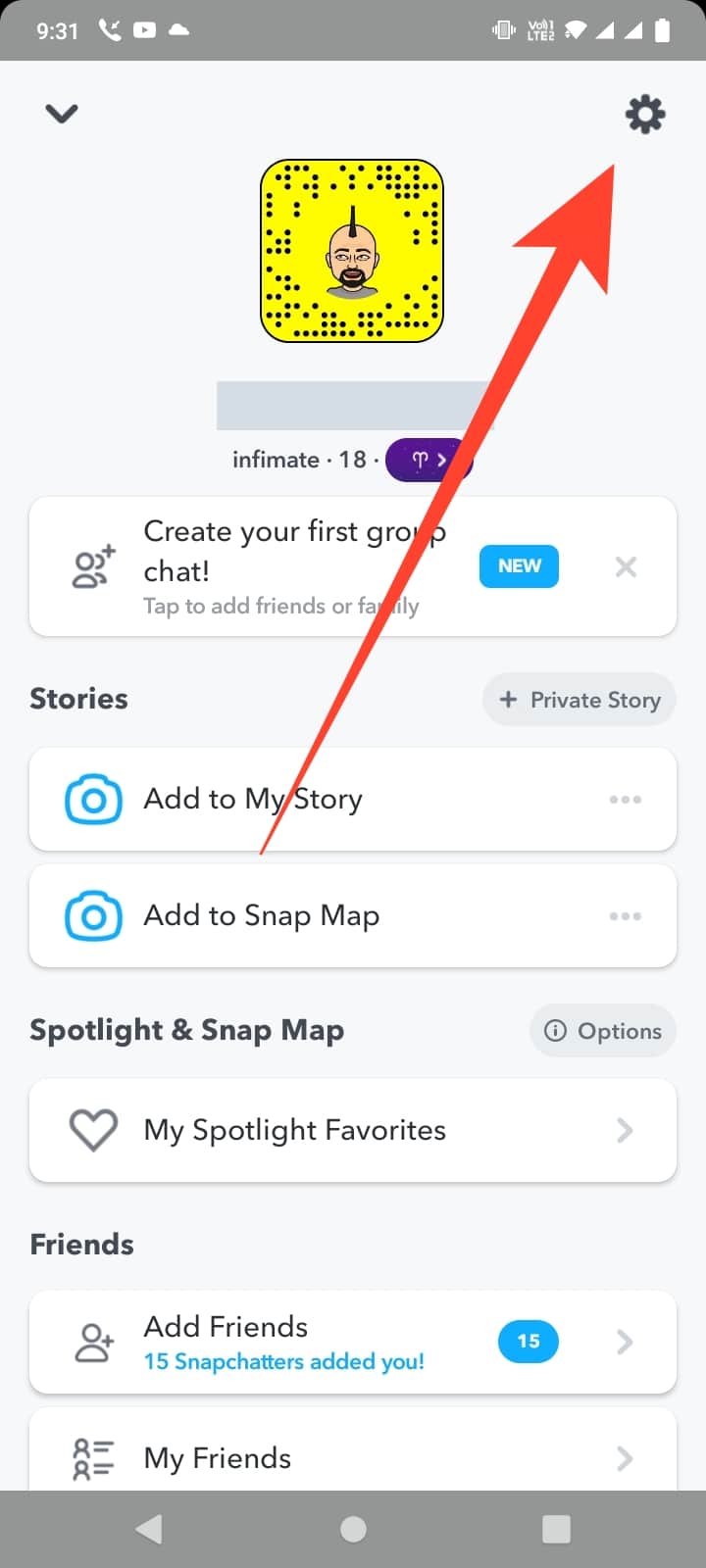Screen dimensions: 706x1568
Task: Open more options for My Story
Action: [625, 800]
